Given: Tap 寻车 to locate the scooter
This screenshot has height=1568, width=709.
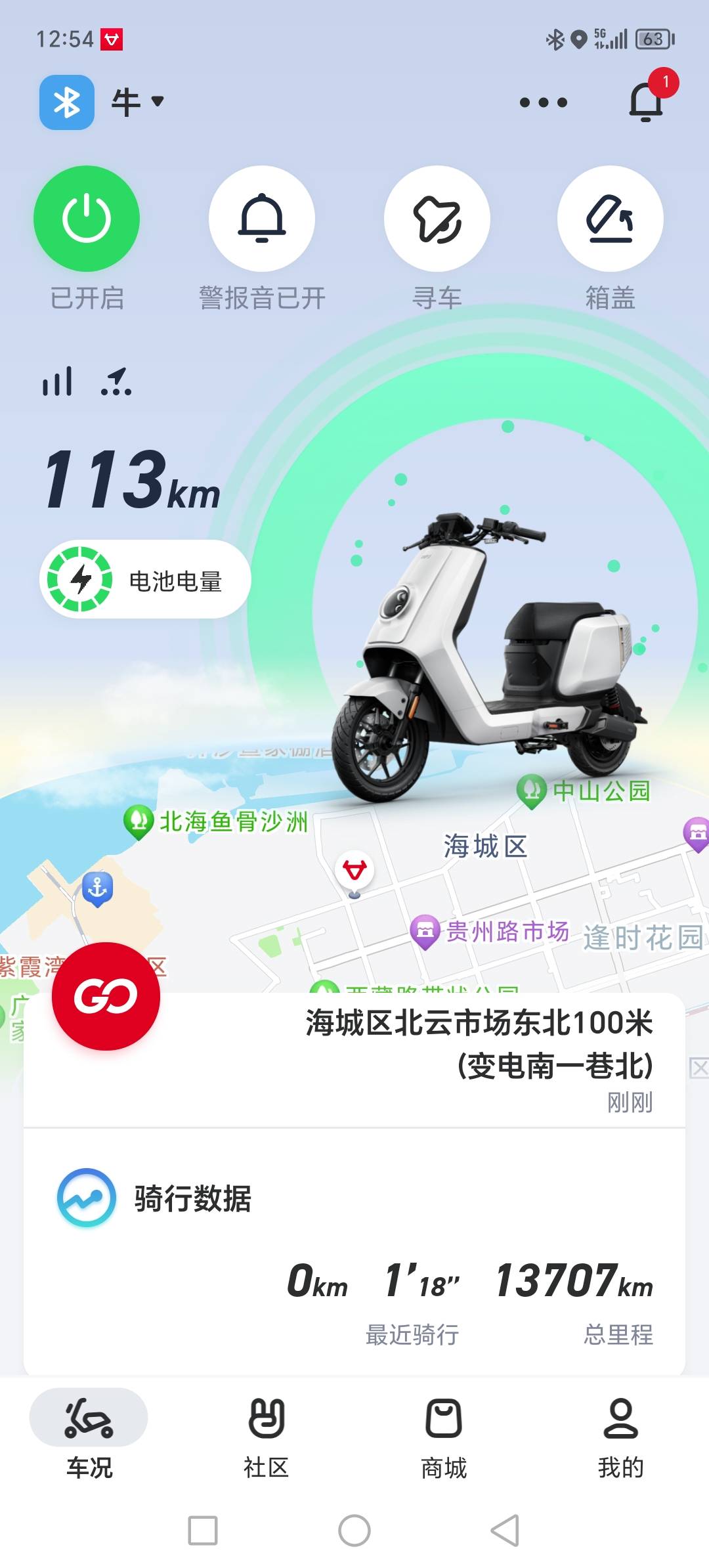Looking at the screenshot, I should coord(437,219).
